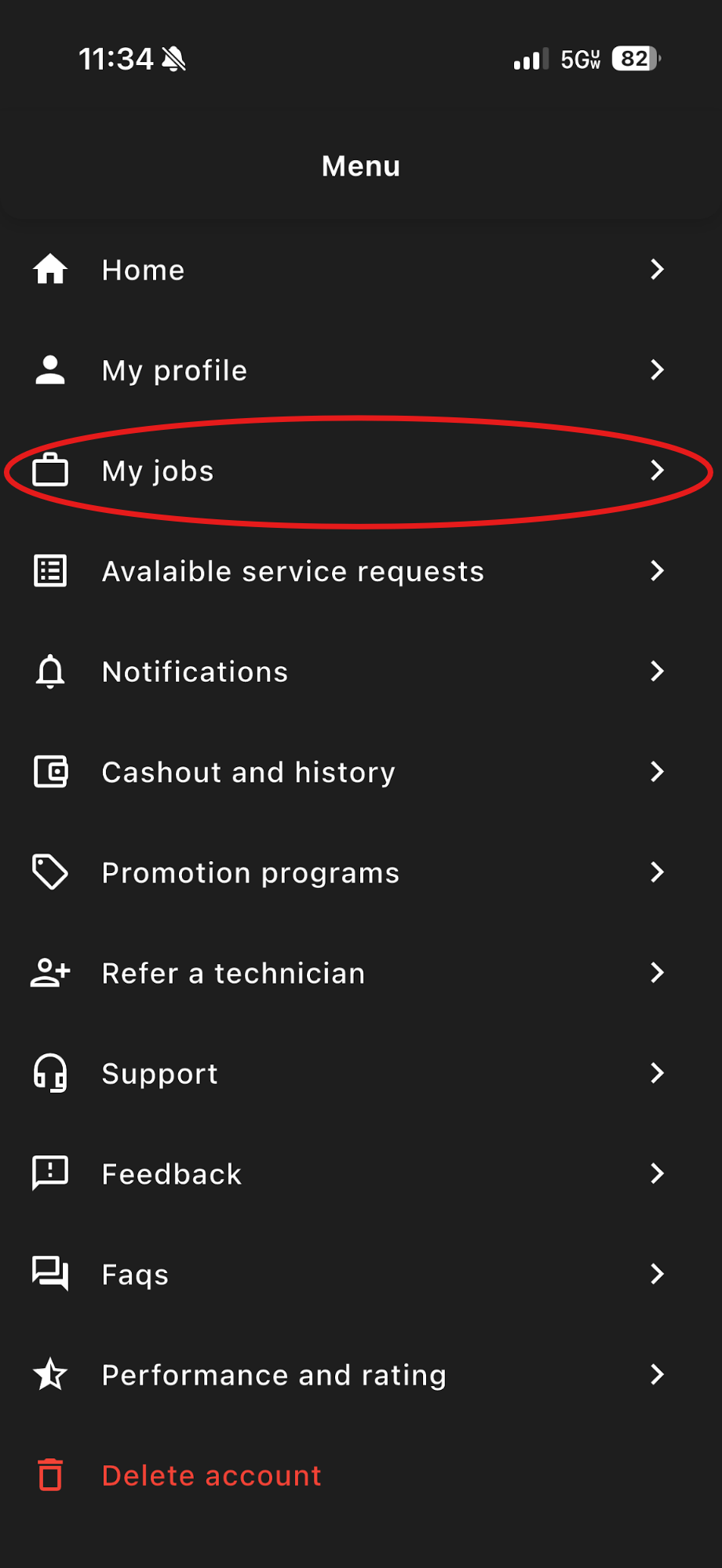Tap Delete account

coord(210,1475)
